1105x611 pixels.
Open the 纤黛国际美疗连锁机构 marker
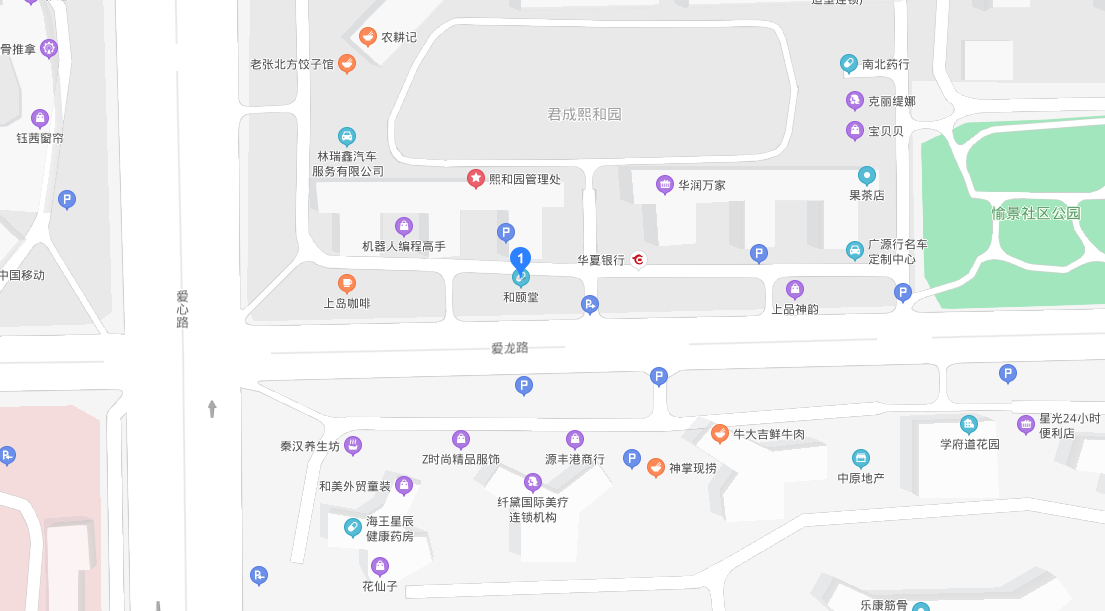(533, 482)
